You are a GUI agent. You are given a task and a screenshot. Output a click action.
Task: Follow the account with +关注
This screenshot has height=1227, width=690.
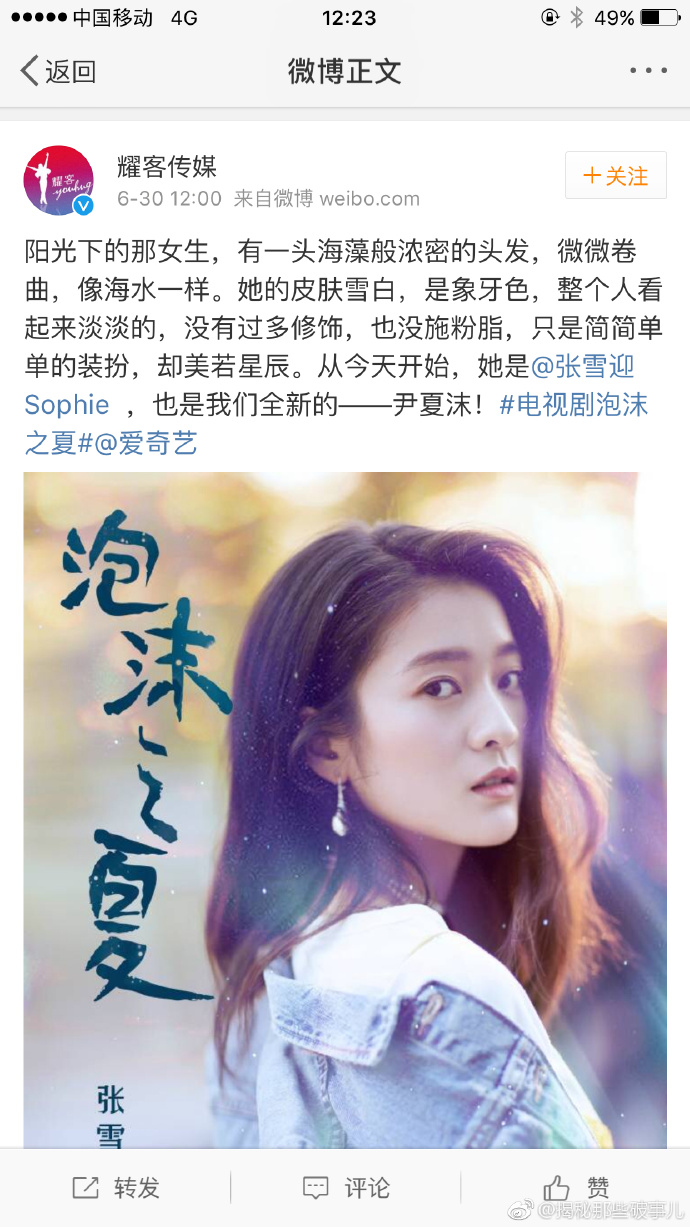[x=616, y=177]
